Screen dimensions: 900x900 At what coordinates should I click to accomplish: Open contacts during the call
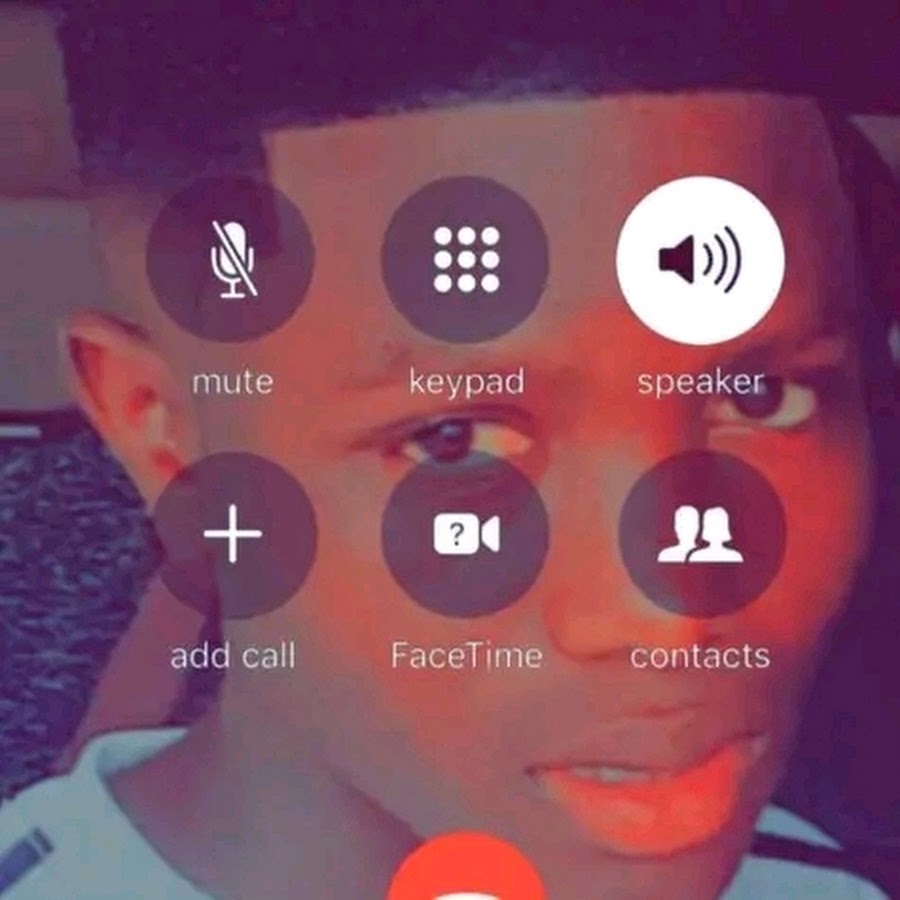coord(700,534)
